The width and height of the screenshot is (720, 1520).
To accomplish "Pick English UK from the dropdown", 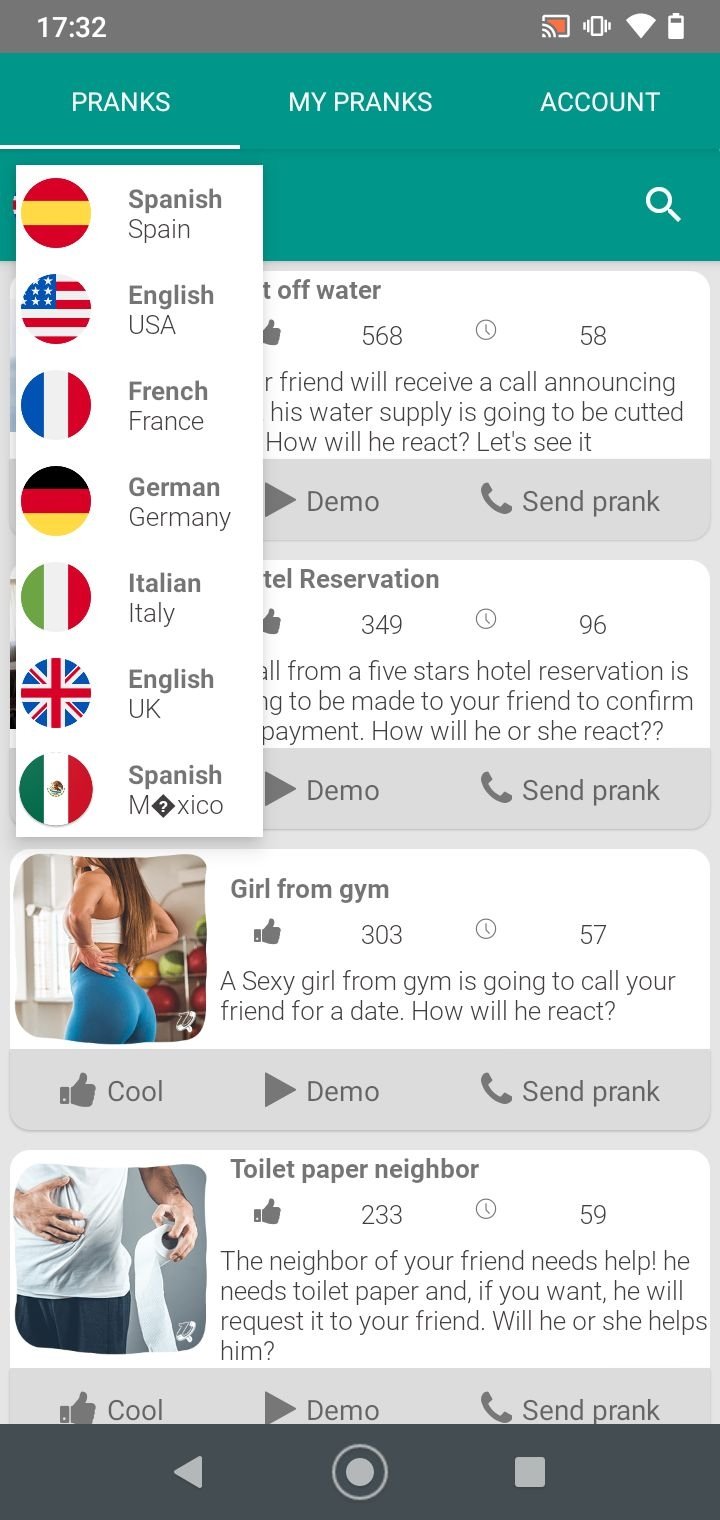I will click(x=139, y=694).
